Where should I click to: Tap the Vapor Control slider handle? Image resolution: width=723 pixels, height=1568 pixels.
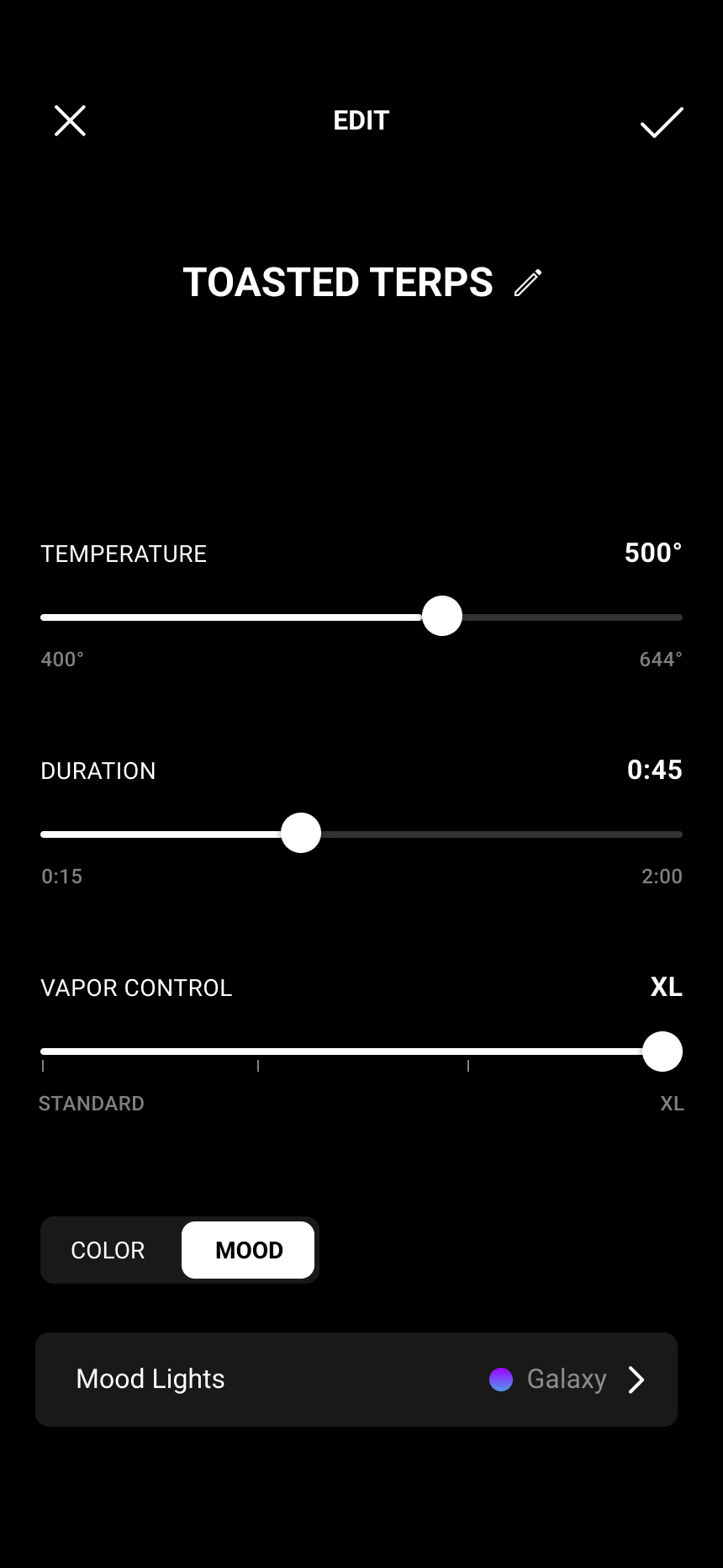tap(662, 1052)
